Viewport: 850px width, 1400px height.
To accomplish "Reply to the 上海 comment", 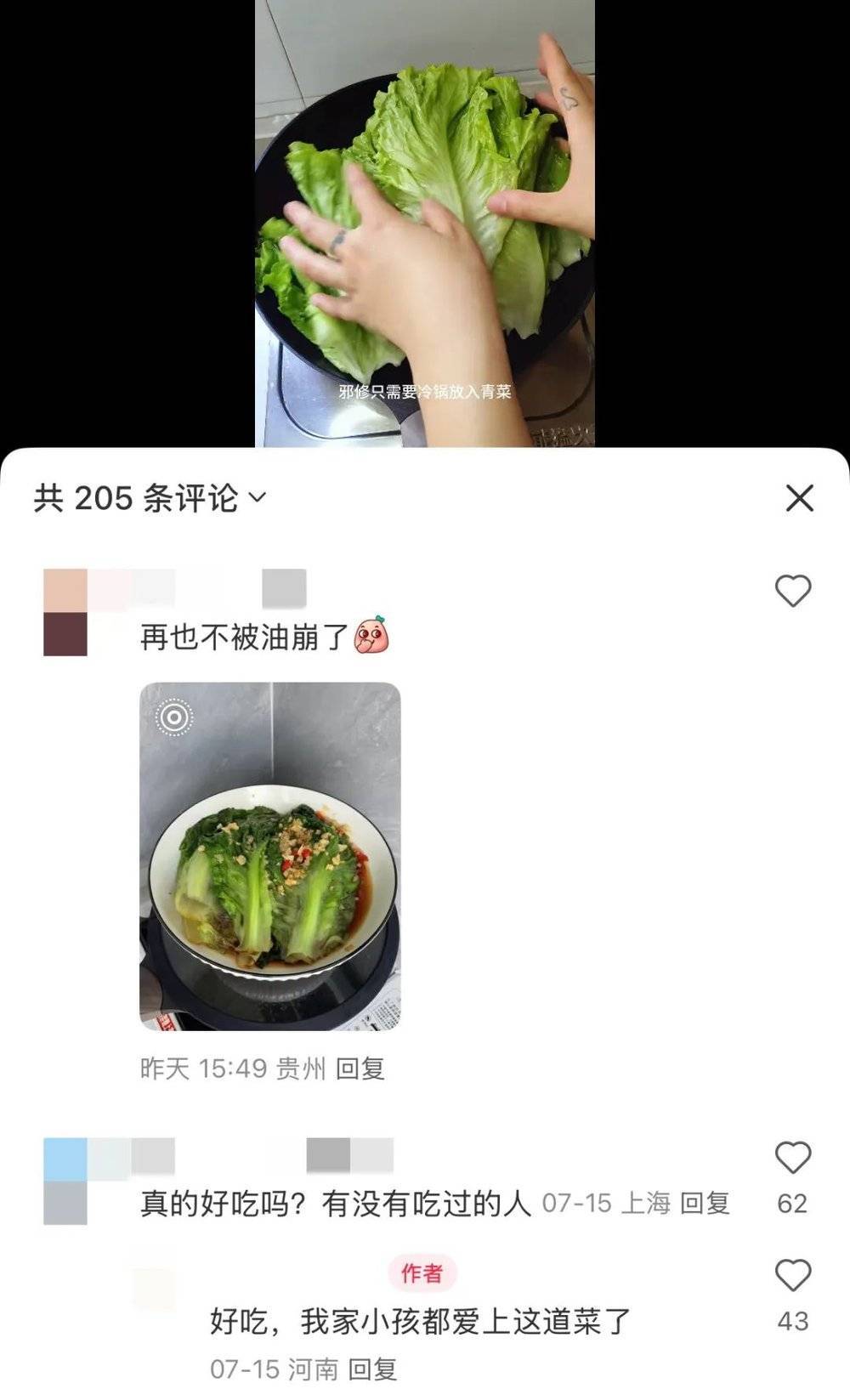I will click(x=705, y=1203).
